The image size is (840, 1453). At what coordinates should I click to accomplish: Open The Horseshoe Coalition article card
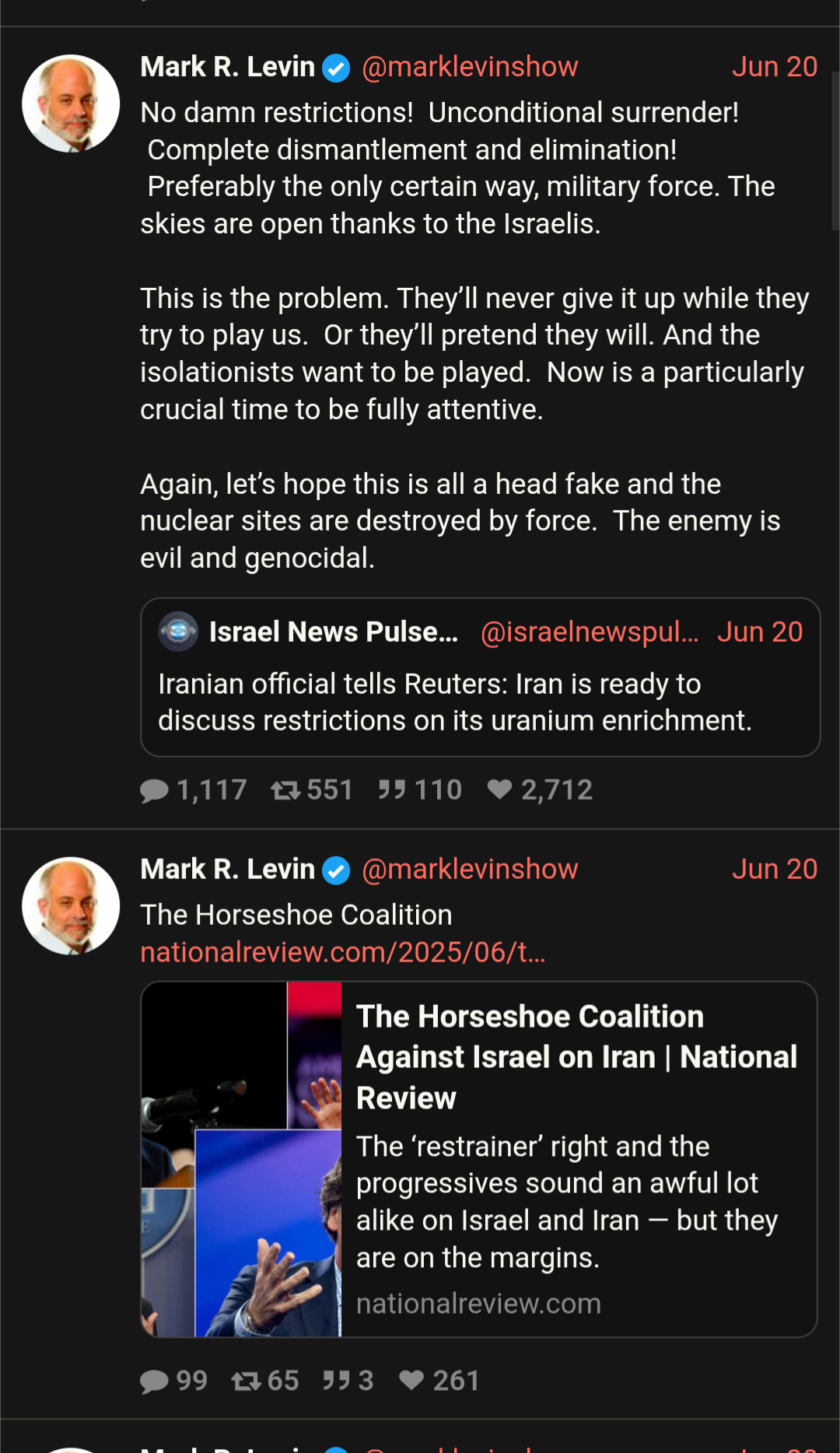479,1159
